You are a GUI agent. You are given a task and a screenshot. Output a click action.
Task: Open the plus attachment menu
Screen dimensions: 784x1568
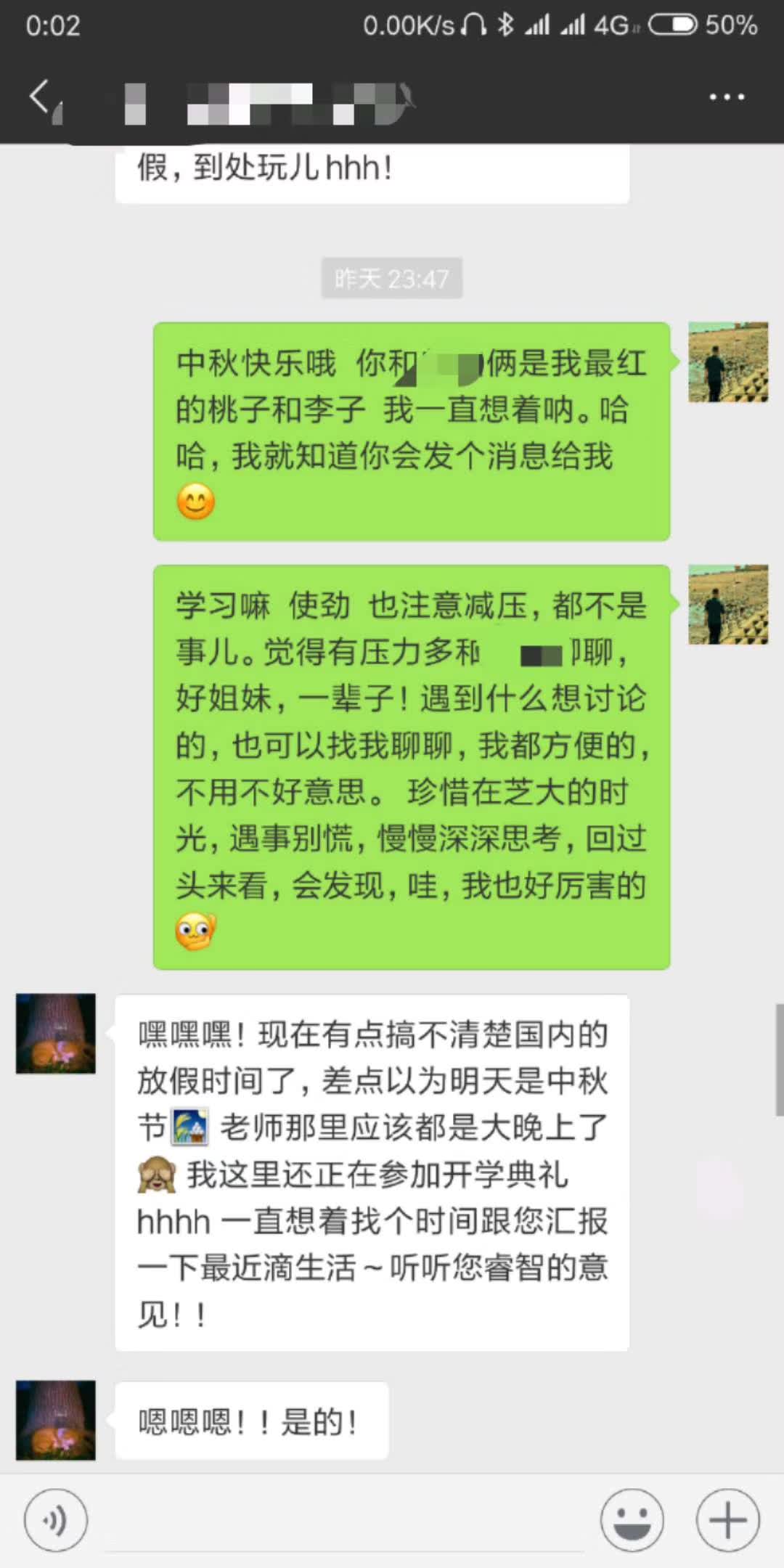727,1520
